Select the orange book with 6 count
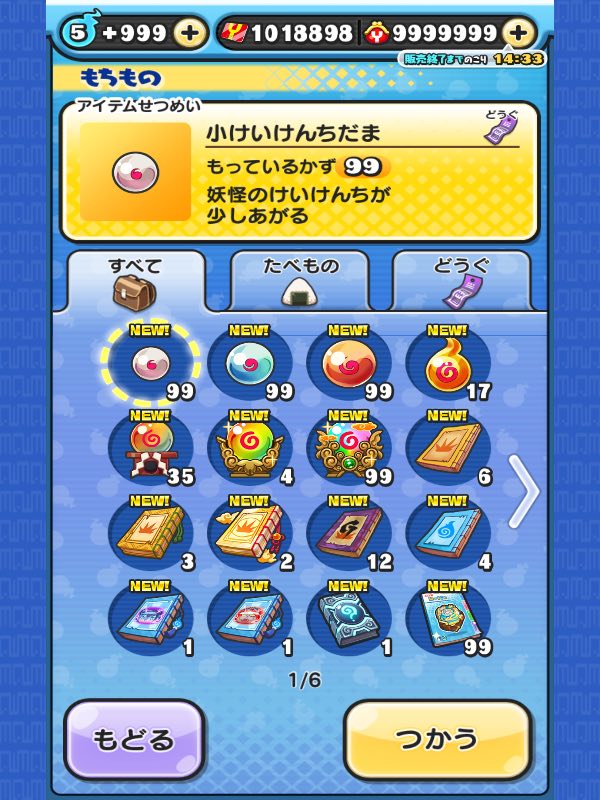This screenshot has height=800, width=600. click(447, 448)
